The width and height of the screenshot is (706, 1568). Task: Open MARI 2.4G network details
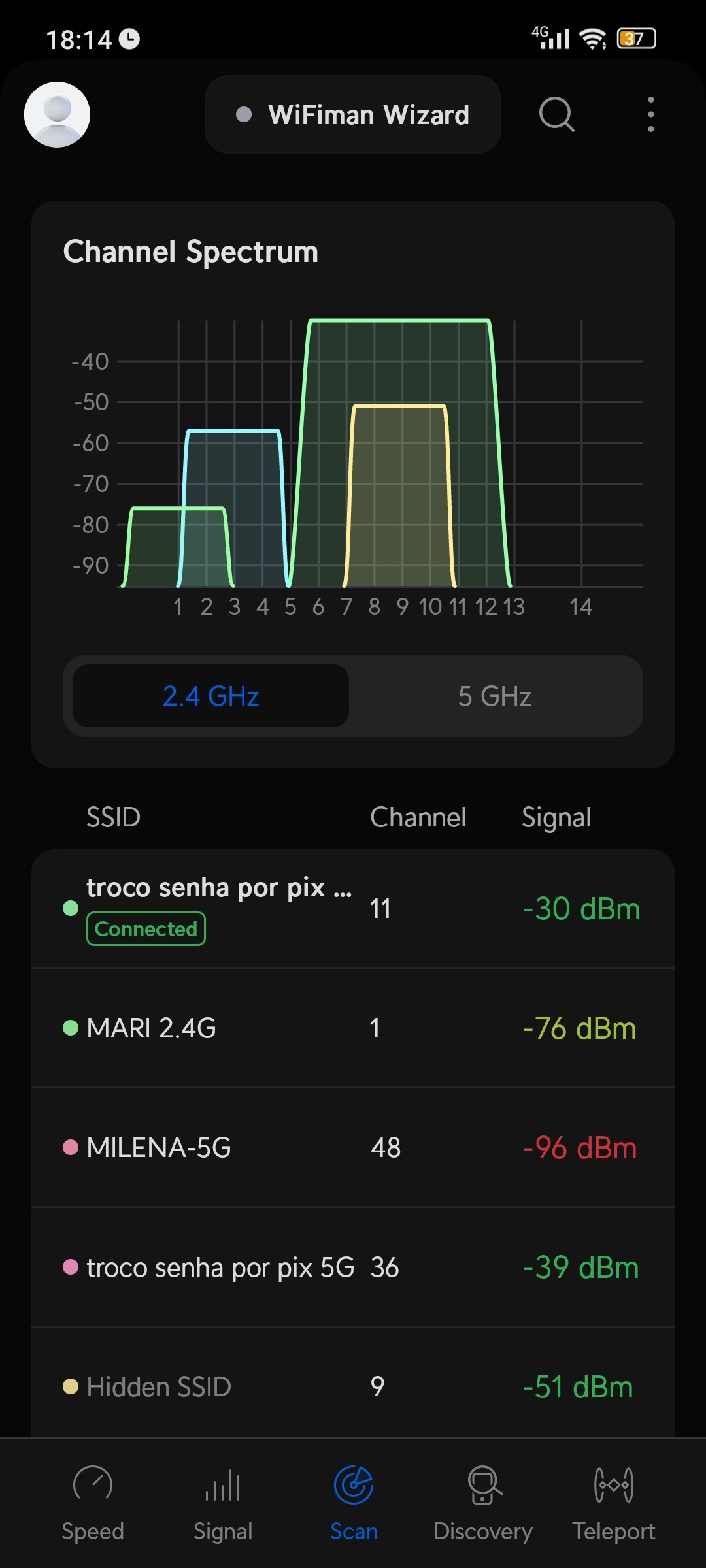click(x=353, y=1028)
